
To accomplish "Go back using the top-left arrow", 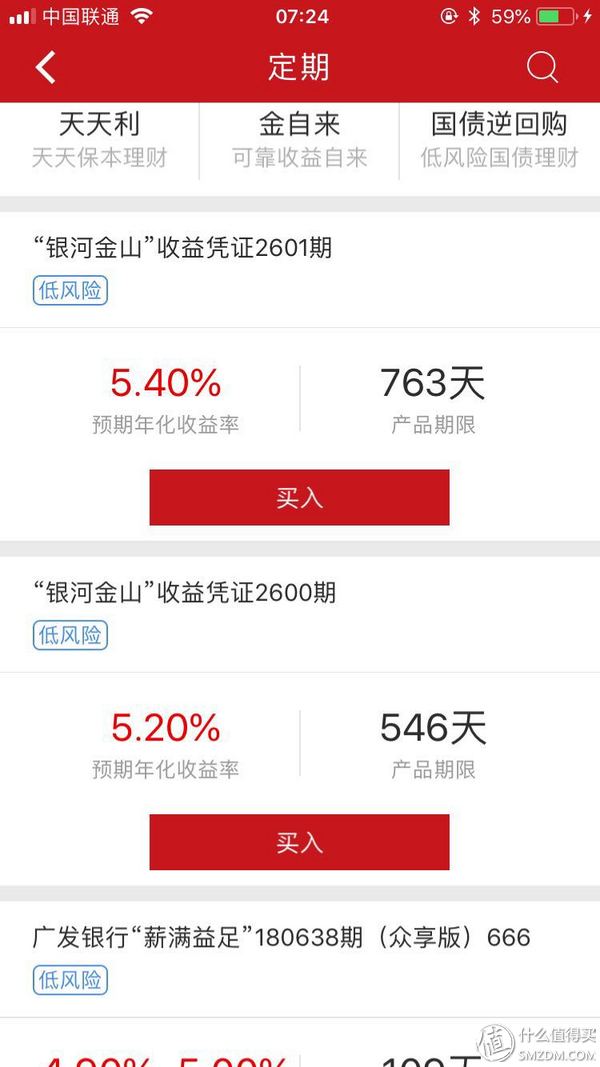I will pyautogui.click(x=46, y=67).
